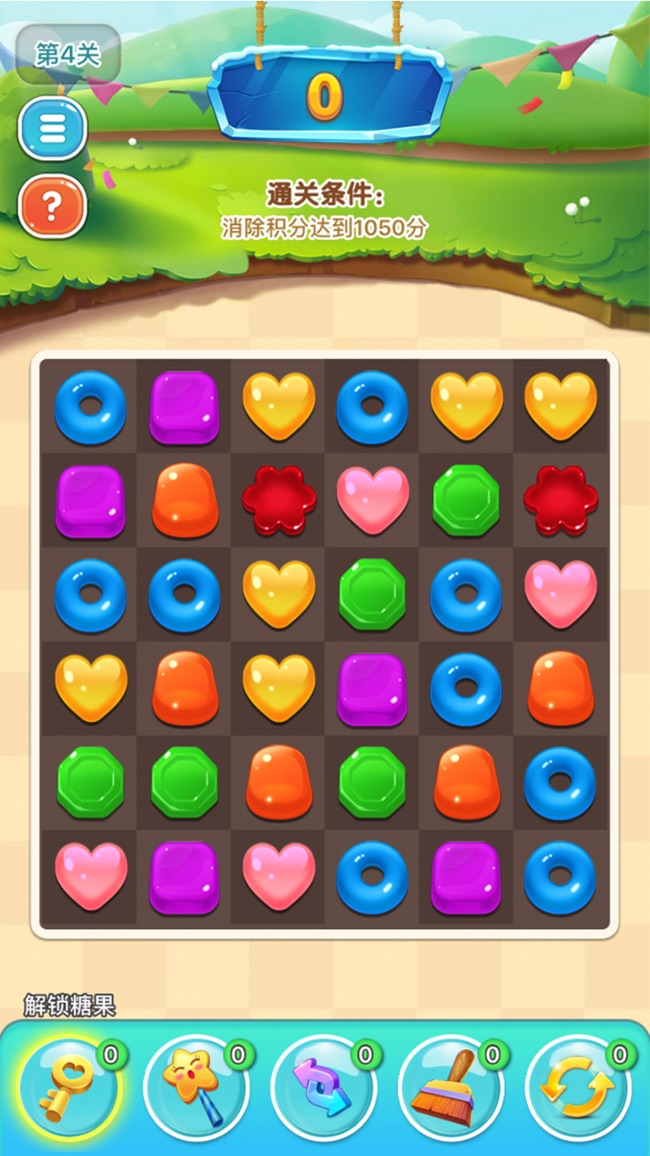Select the golden key unlock candy power-up
The height and width of the screenshot is (1156, 650).
tap(69, 1088)
